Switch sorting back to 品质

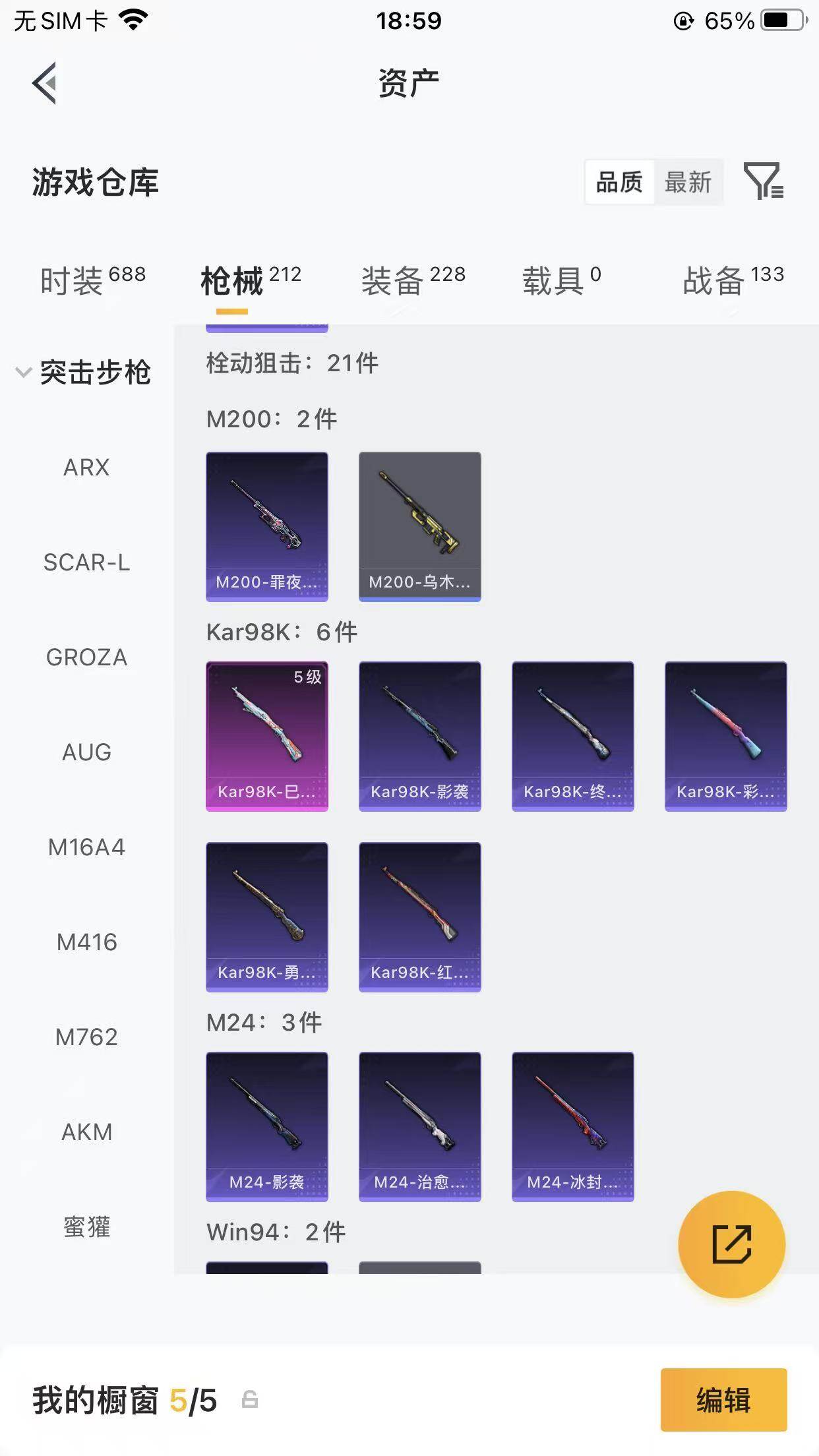621,183
